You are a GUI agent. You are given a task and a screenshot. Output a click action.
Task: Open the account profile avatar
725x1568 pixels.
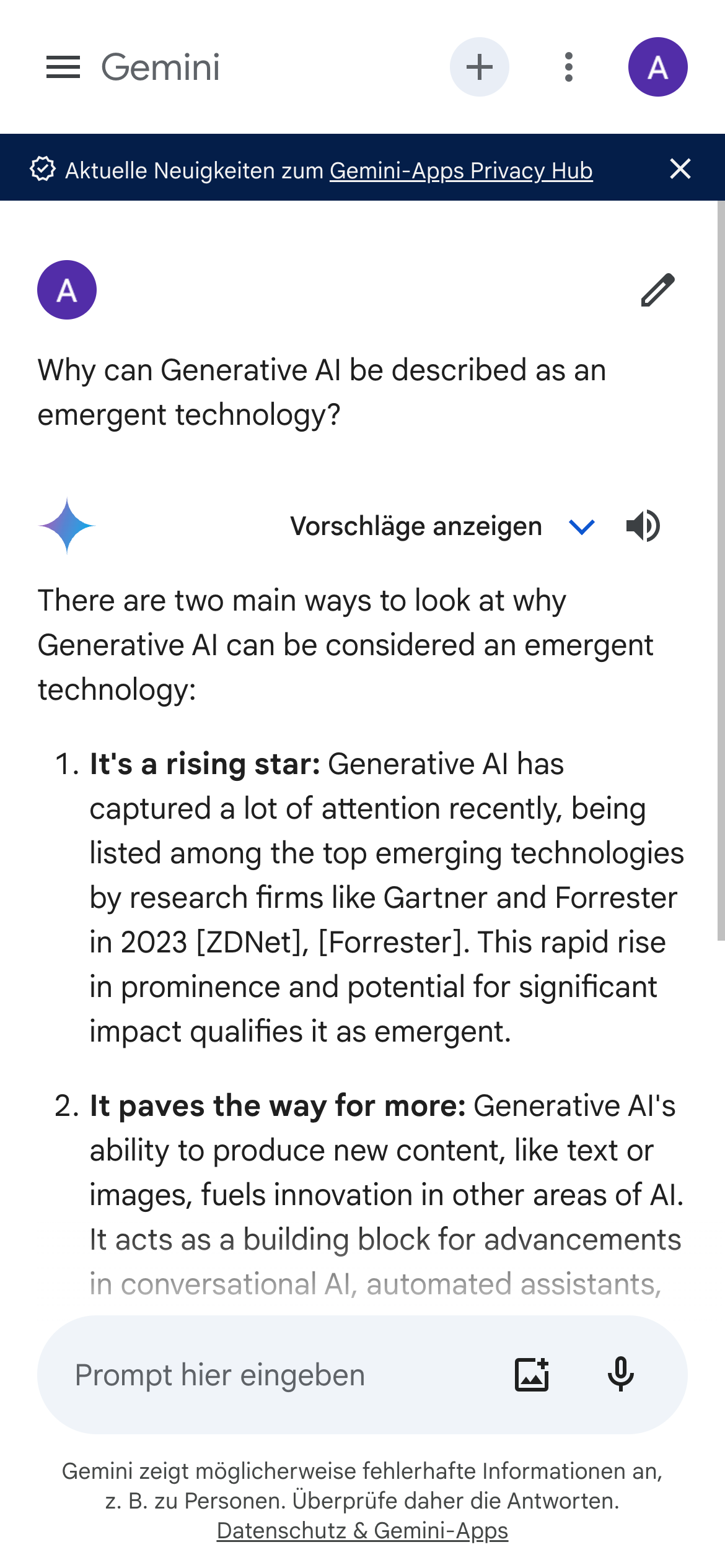point(657,67)
